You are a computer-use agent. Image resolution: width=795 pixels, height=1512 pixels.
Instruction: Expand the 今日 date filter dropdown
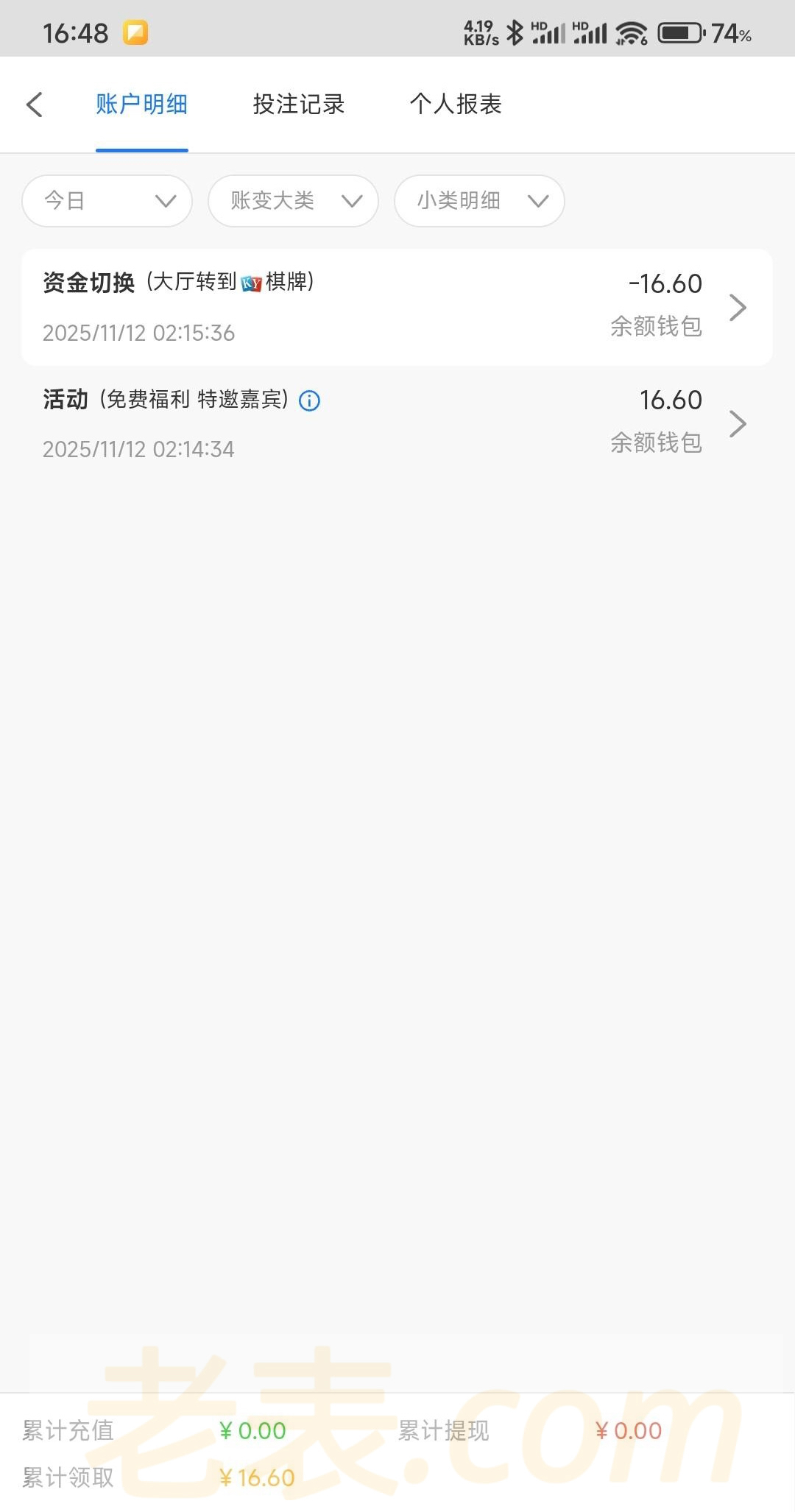coord(107,201)
